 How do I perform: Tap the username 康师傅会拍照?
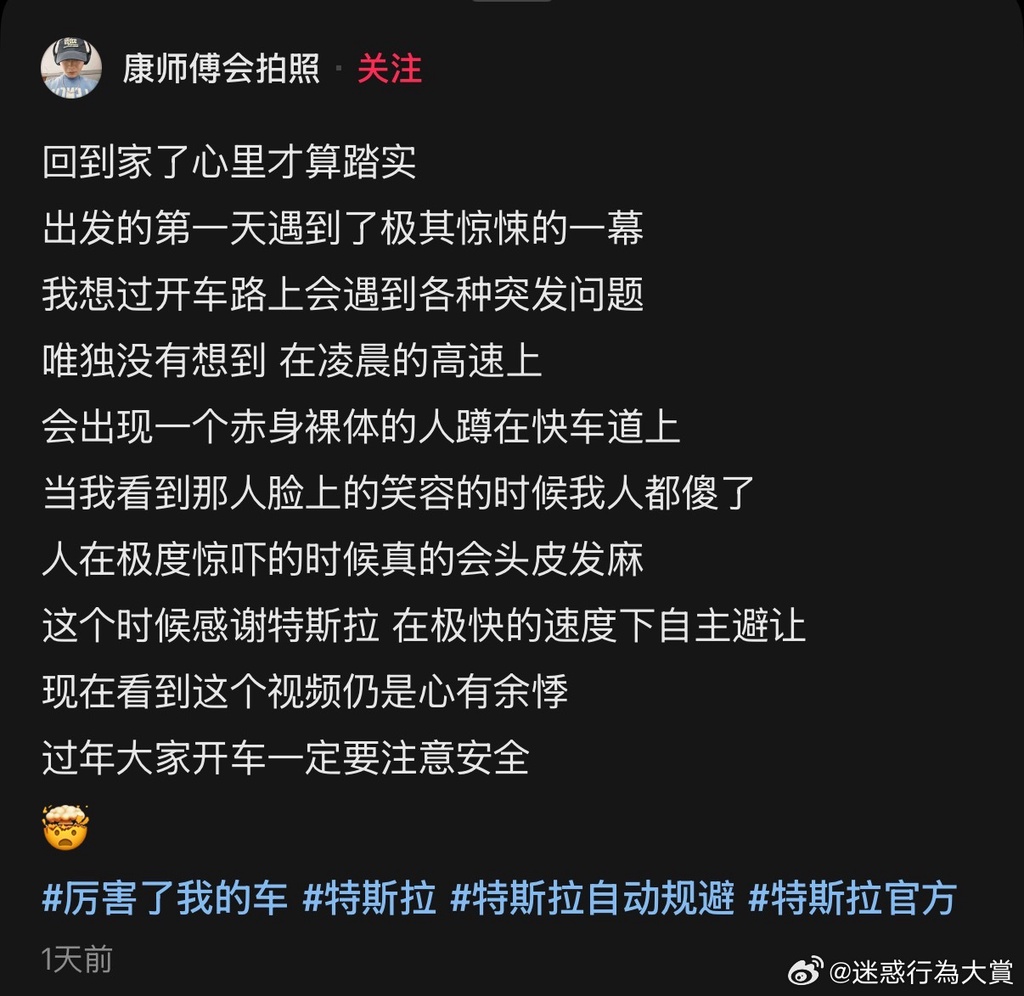pos(221,69)
